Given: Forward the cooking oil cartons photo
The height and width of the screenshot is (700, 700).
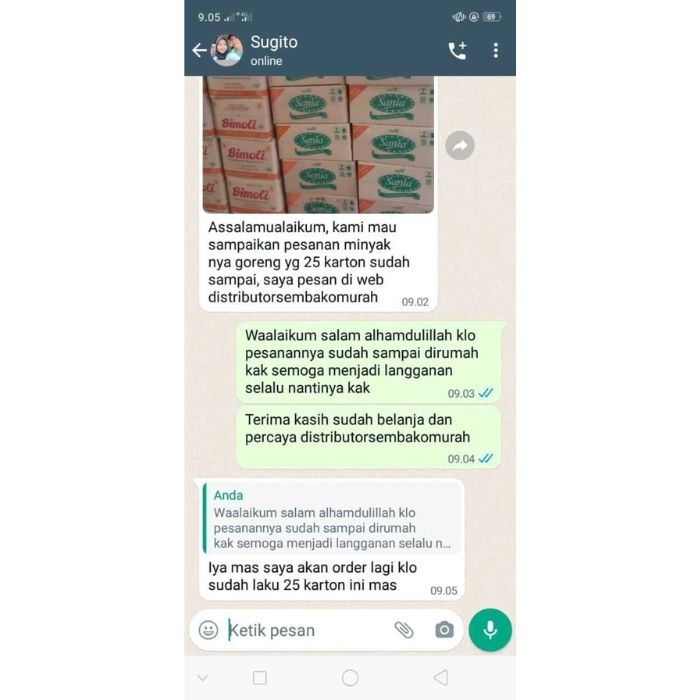Looking at the screenshot, I should tap(460, 146).
